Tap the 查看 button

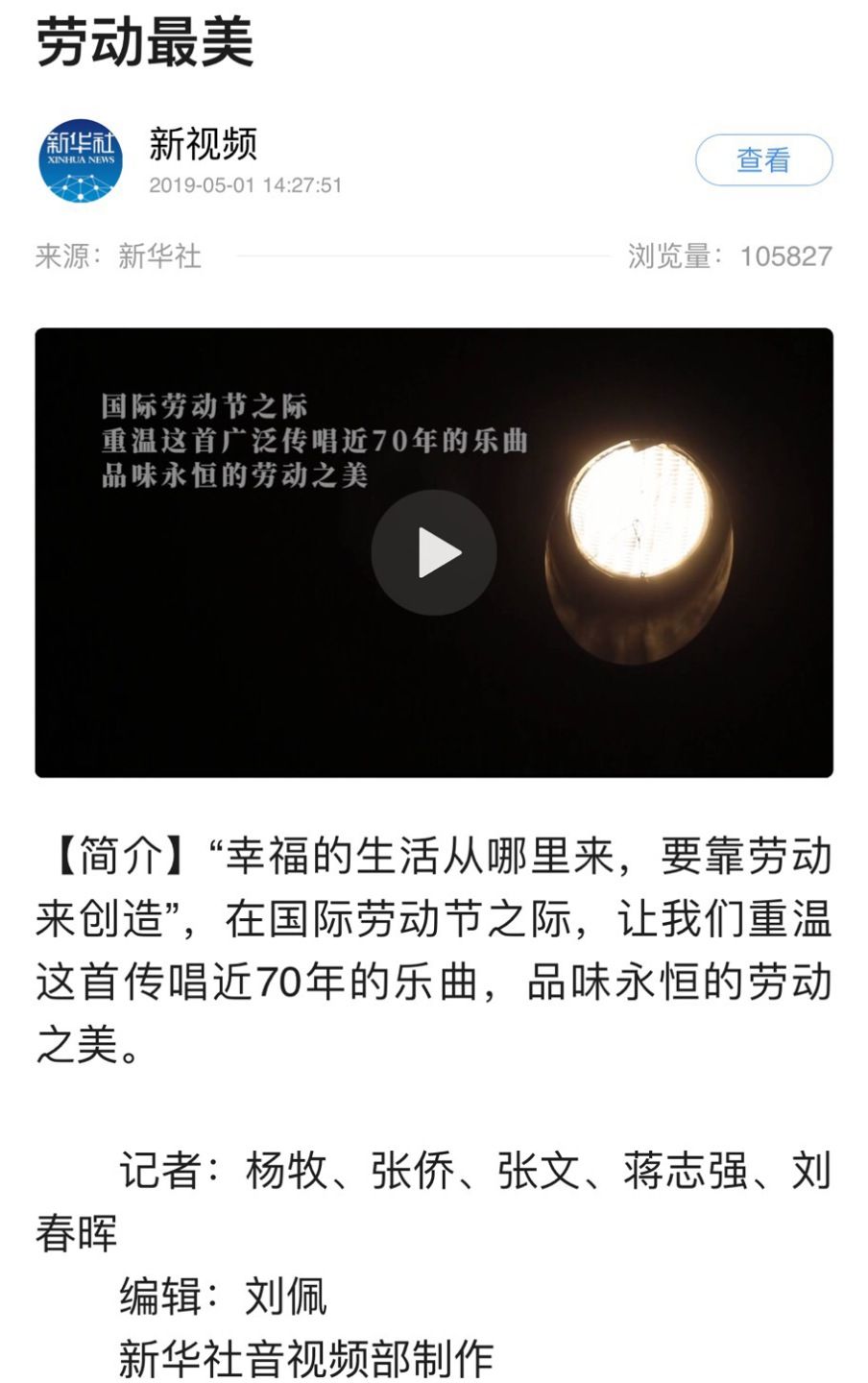(x=763, y=160)
